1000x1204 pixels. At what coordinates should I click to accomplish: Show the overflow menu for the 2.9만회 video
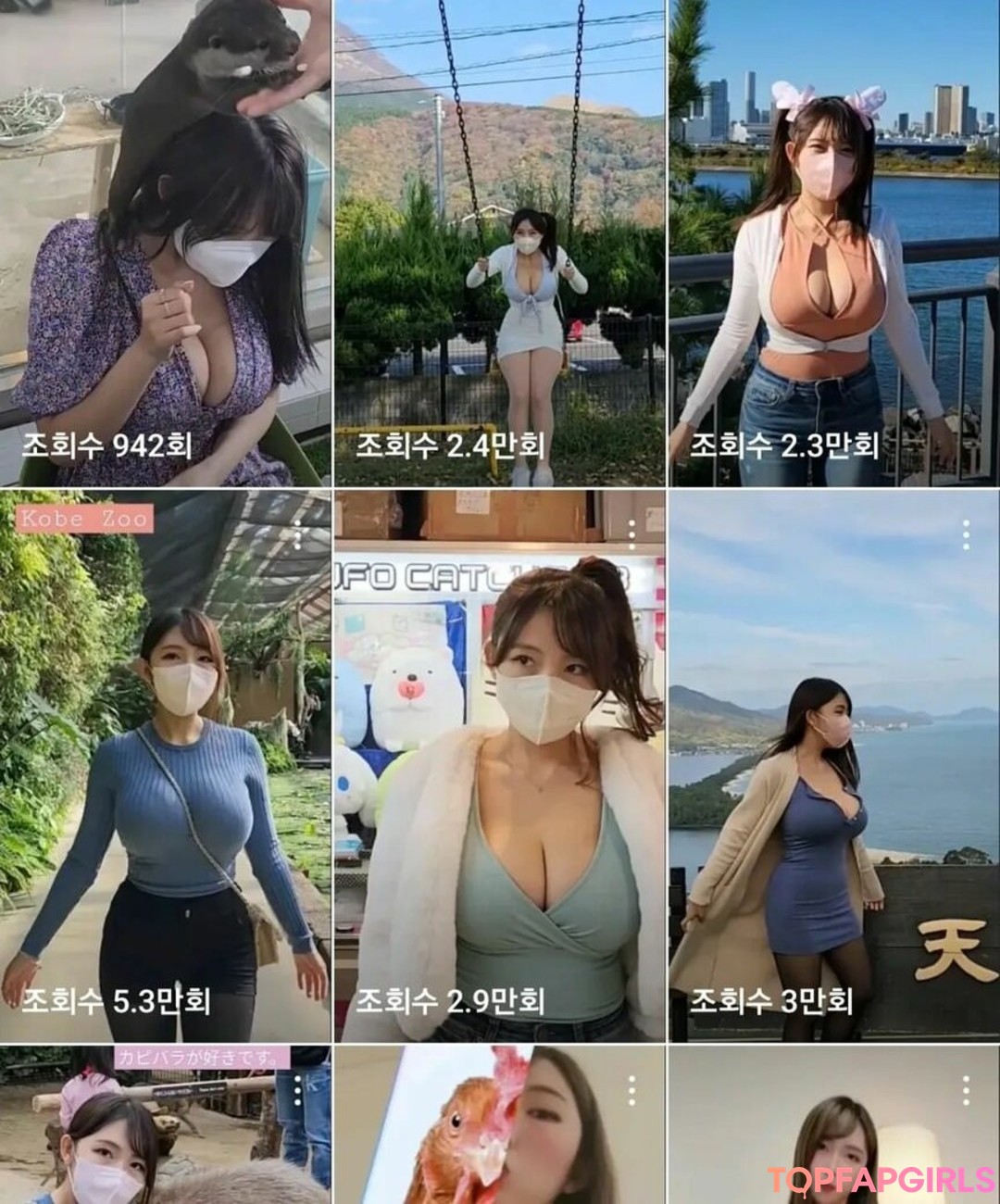631,534
